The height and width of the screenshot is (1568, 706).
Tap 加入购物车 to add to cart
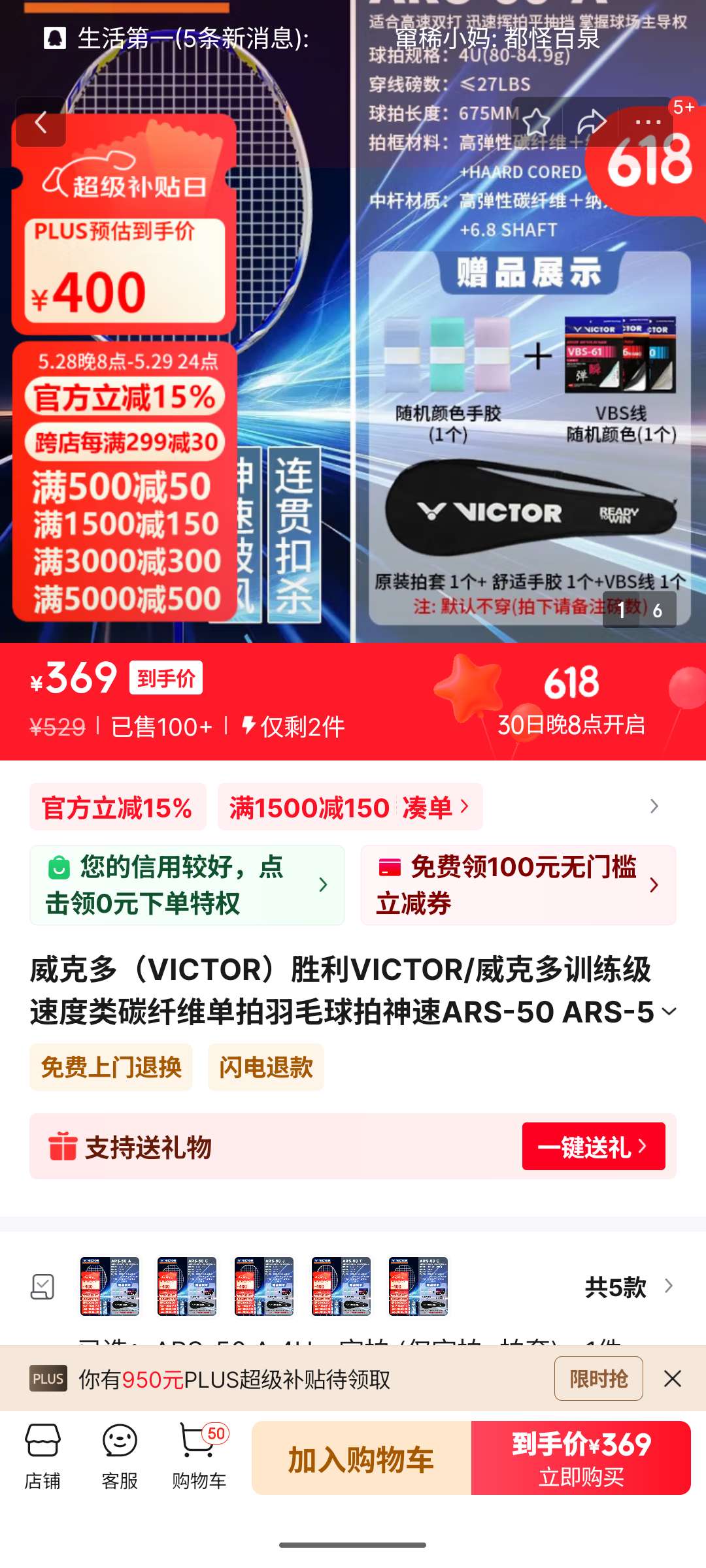pyautogui.click(x=361, y=1458)
